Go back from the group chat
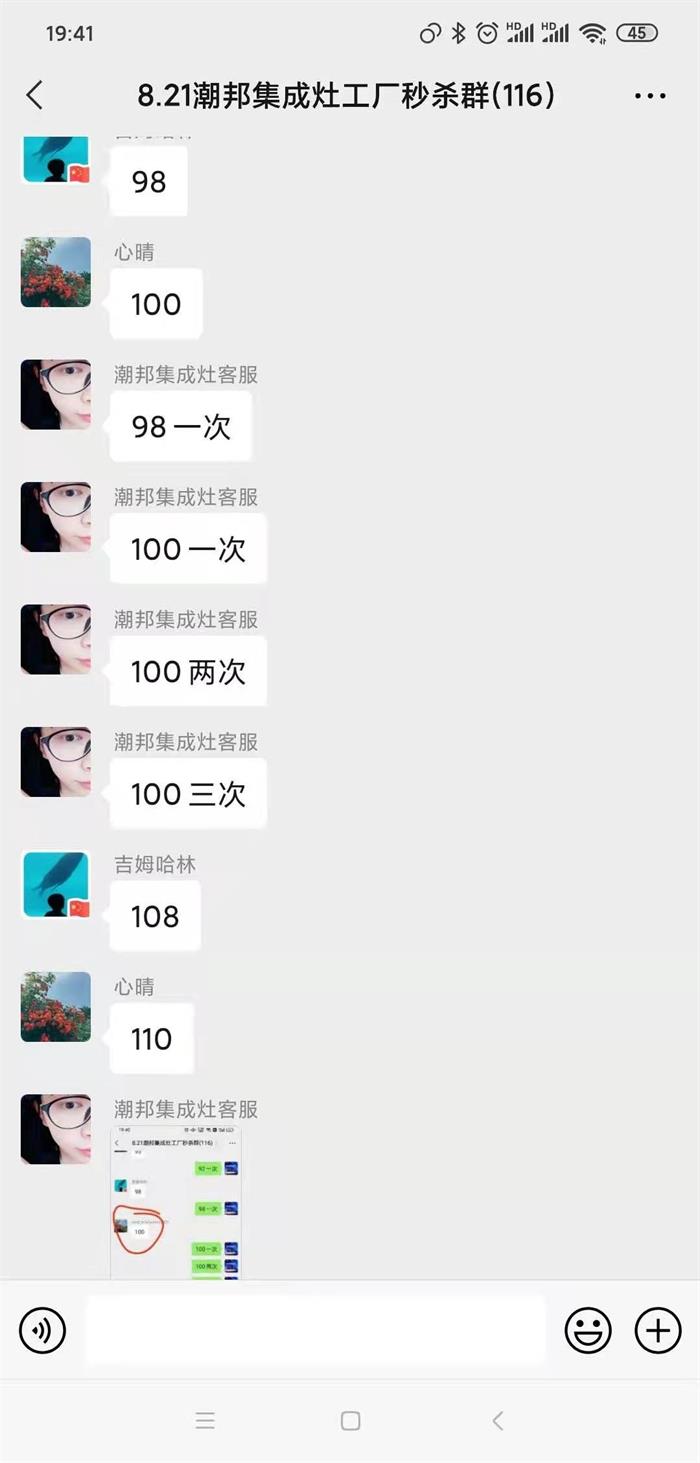The height and width of the screenshot is (1463, 700). click(35, 96)
